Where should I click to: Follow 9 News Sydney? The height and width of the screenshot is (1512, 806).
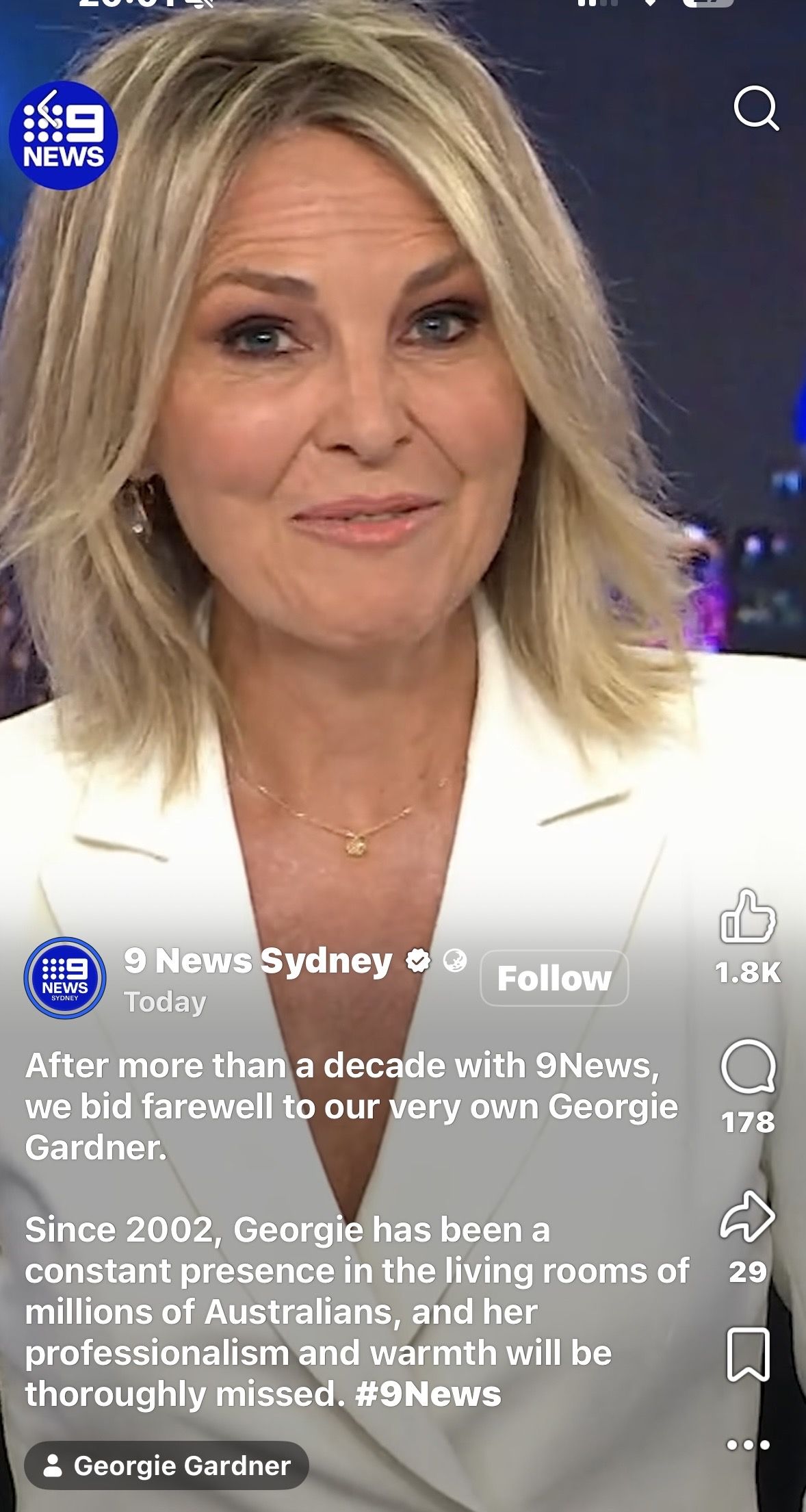click(x=554, y=978)
